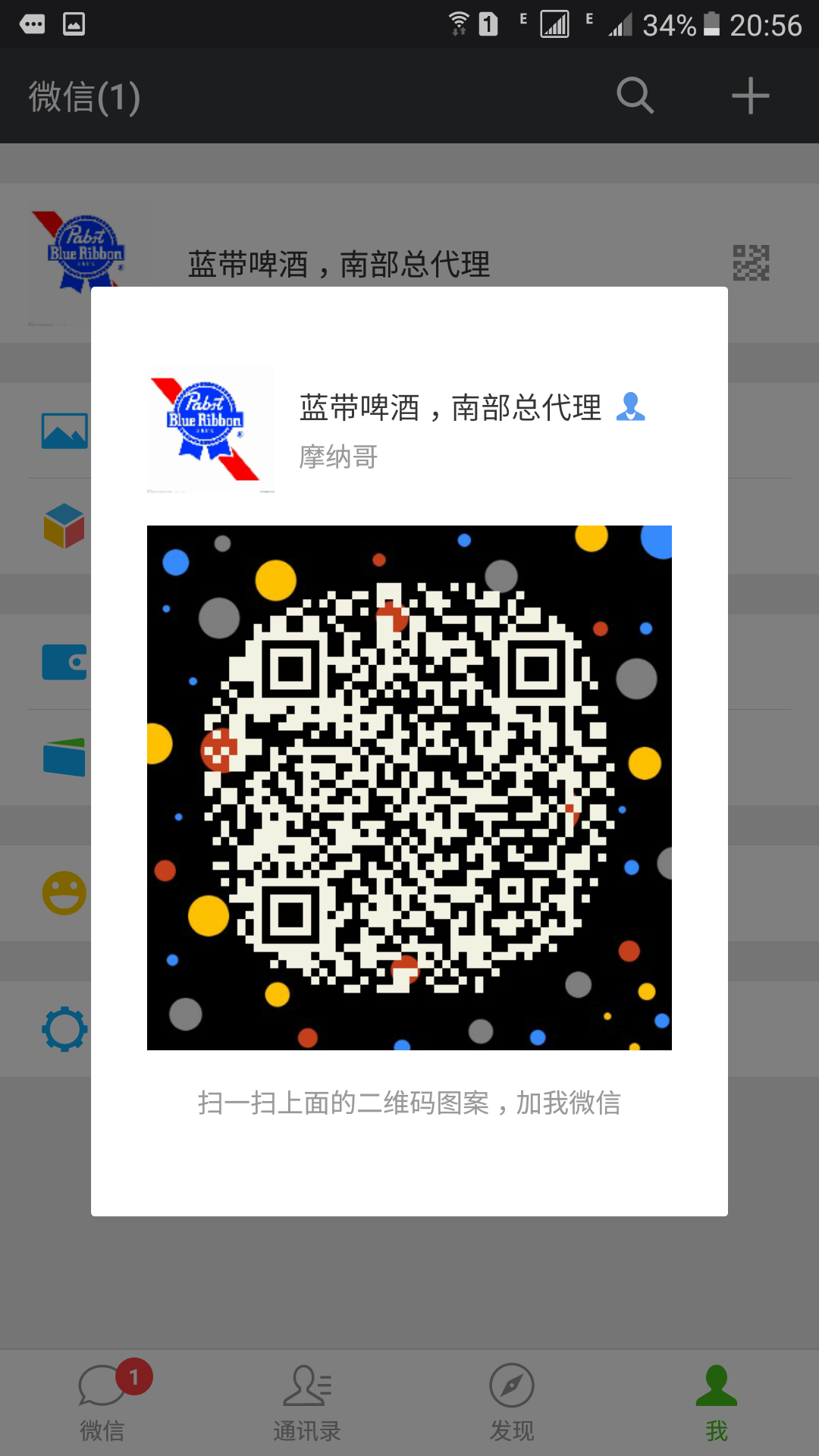Open the wallet row

click(x=64, y=662)
